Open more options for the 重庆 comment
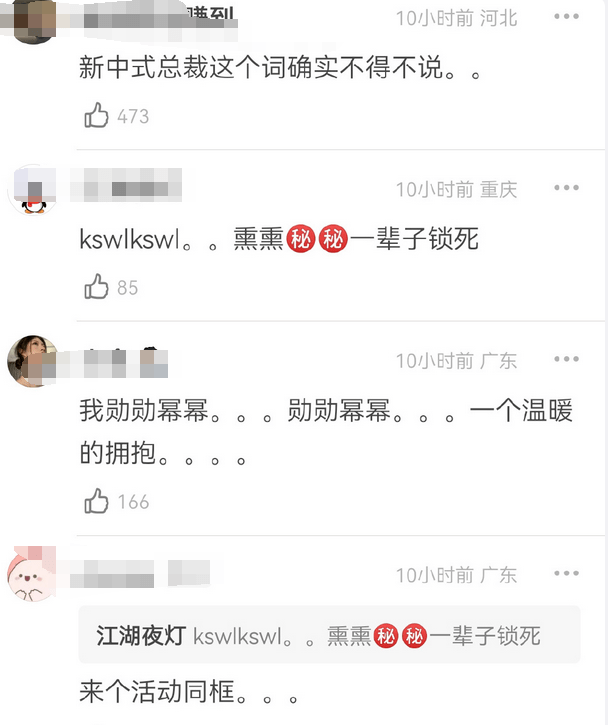Image resolution: width=608 pixels, height=725 pixels. (566, 188)
